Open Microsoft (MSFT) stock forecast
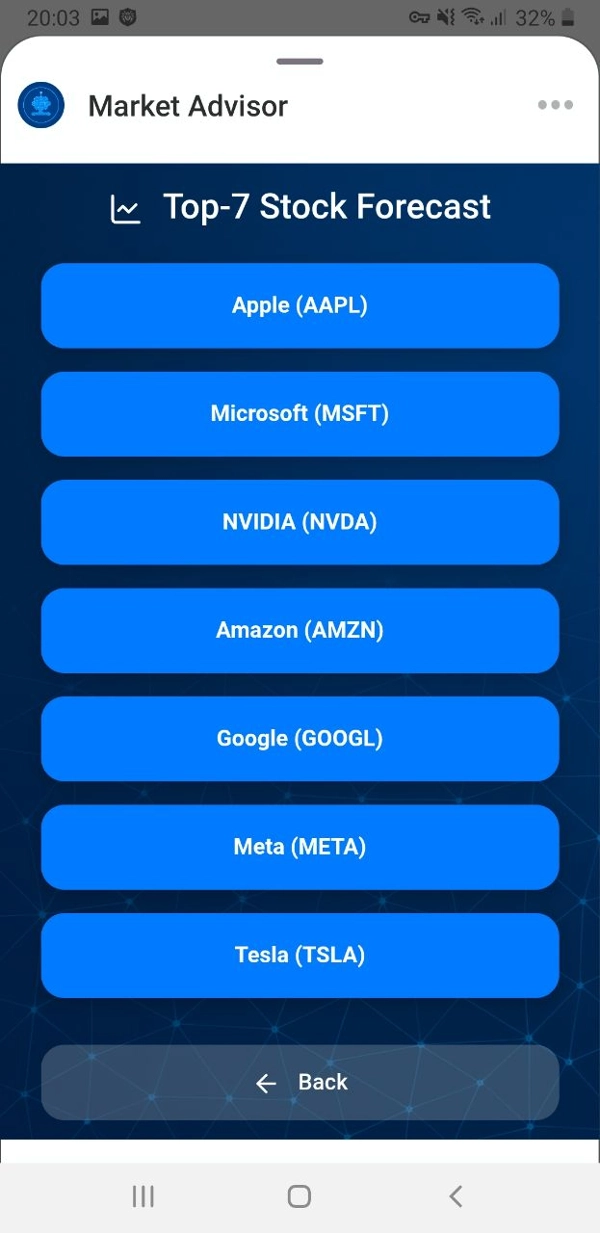The image size is (600, 1233). 300,414
